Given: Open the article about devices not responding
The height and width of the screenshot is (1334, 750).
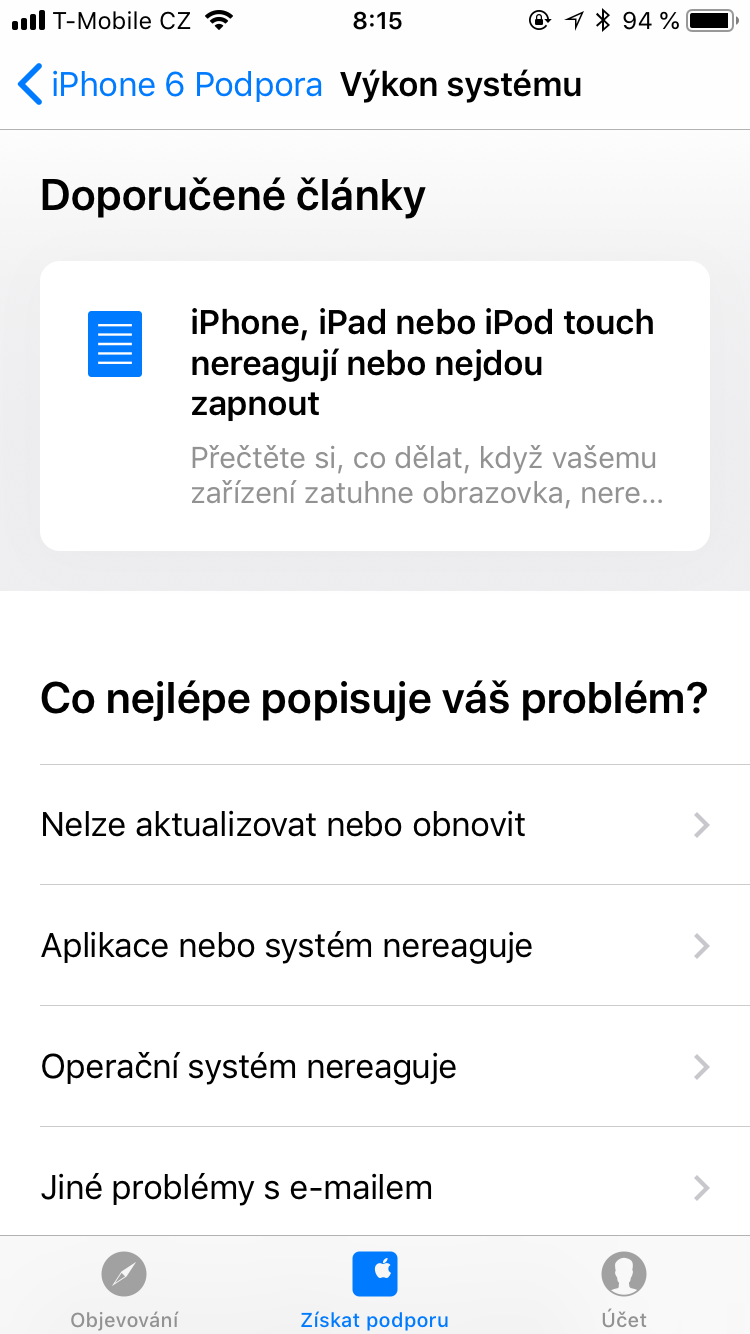Looking at the screenshot, I should pyautogui.click(x=375, y=405).
